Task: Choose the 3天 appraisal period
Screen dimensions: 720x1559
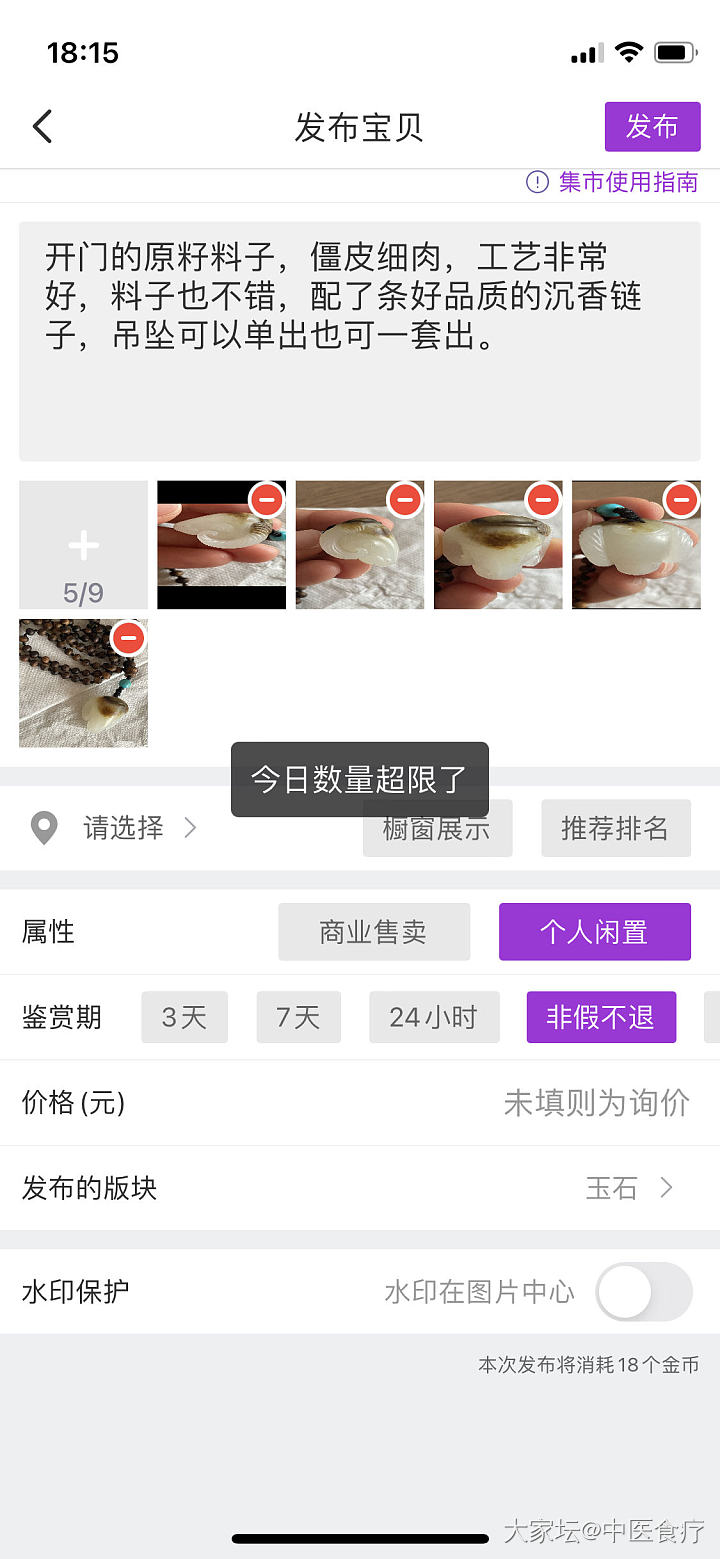Action: tap(184, 1017)
